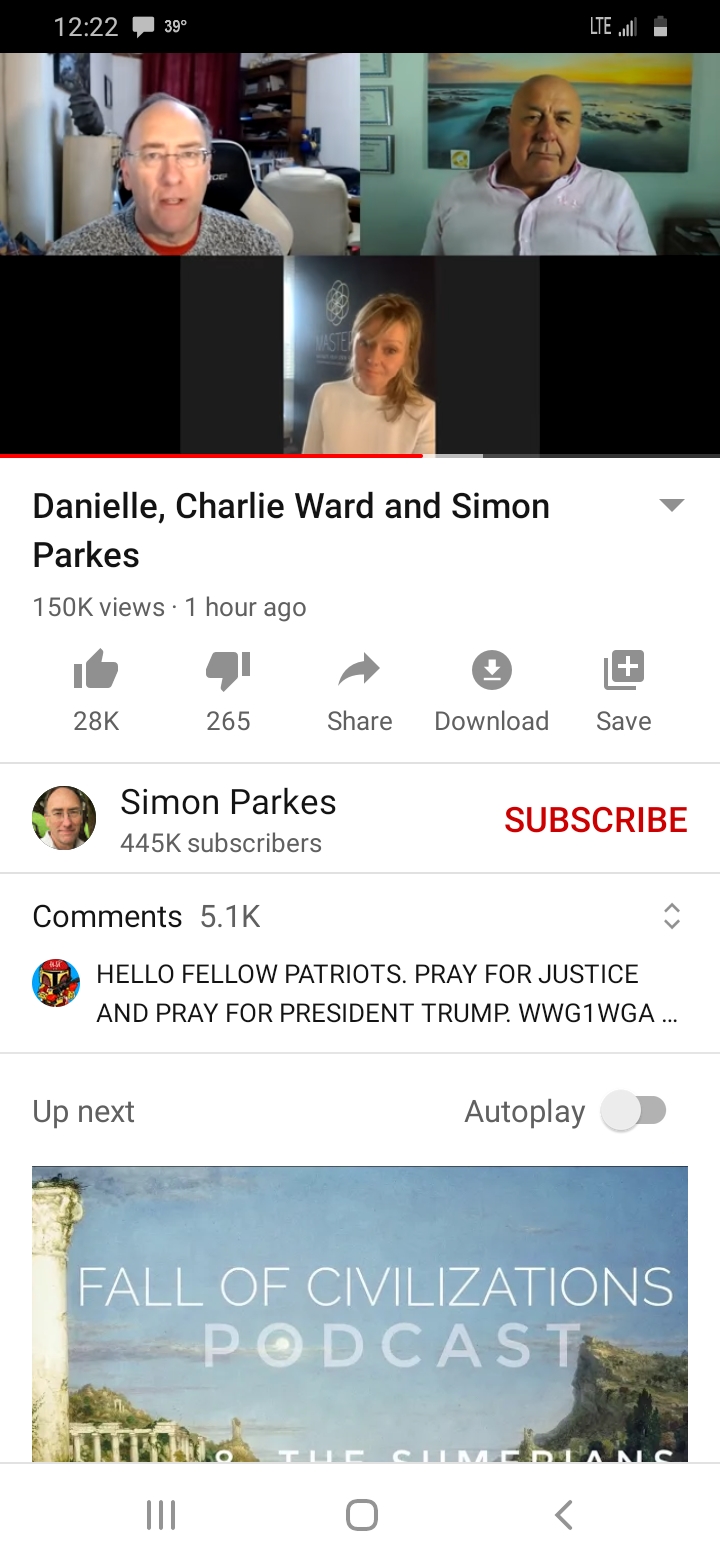Like this video

96,690
